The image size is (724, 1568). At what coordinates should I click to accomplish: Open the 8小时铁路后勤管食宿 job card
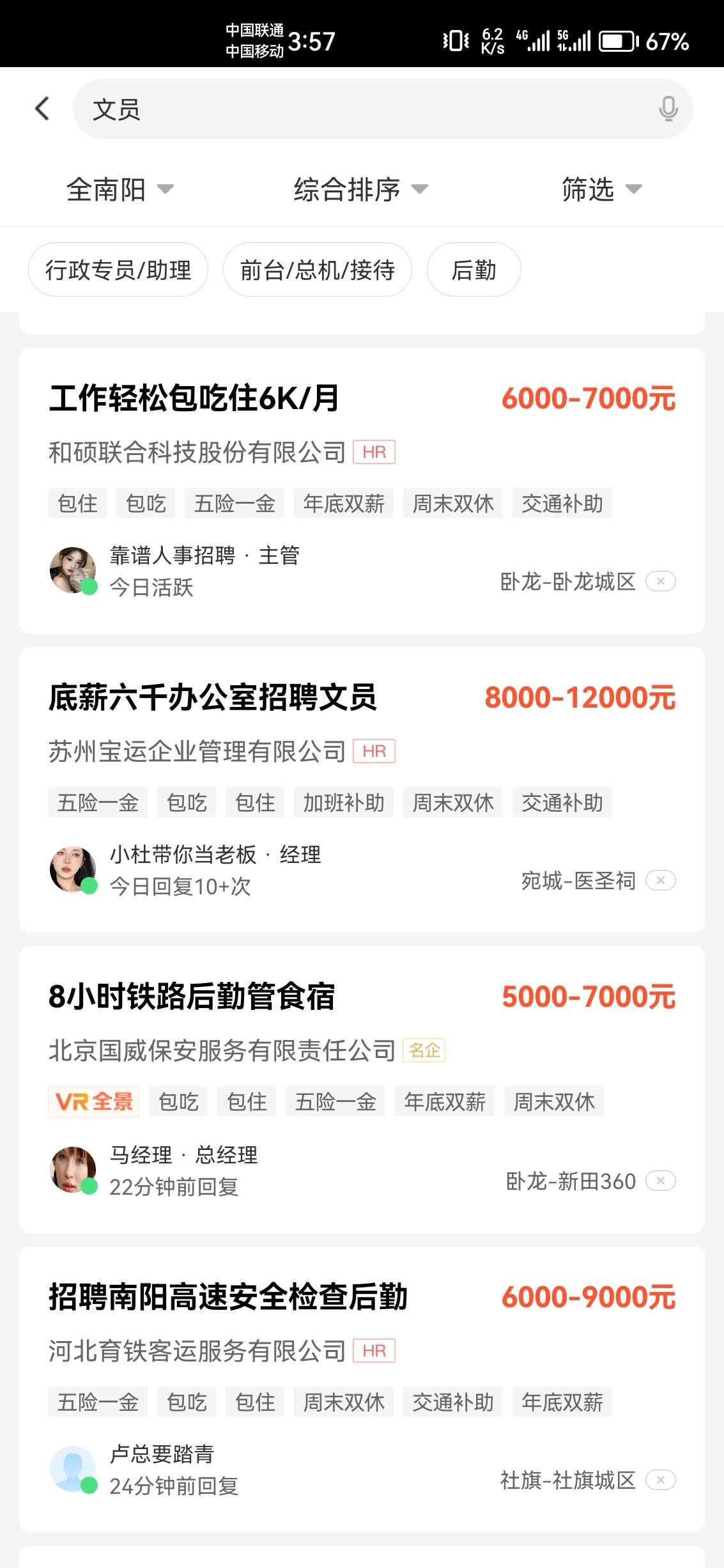[192, 997]
